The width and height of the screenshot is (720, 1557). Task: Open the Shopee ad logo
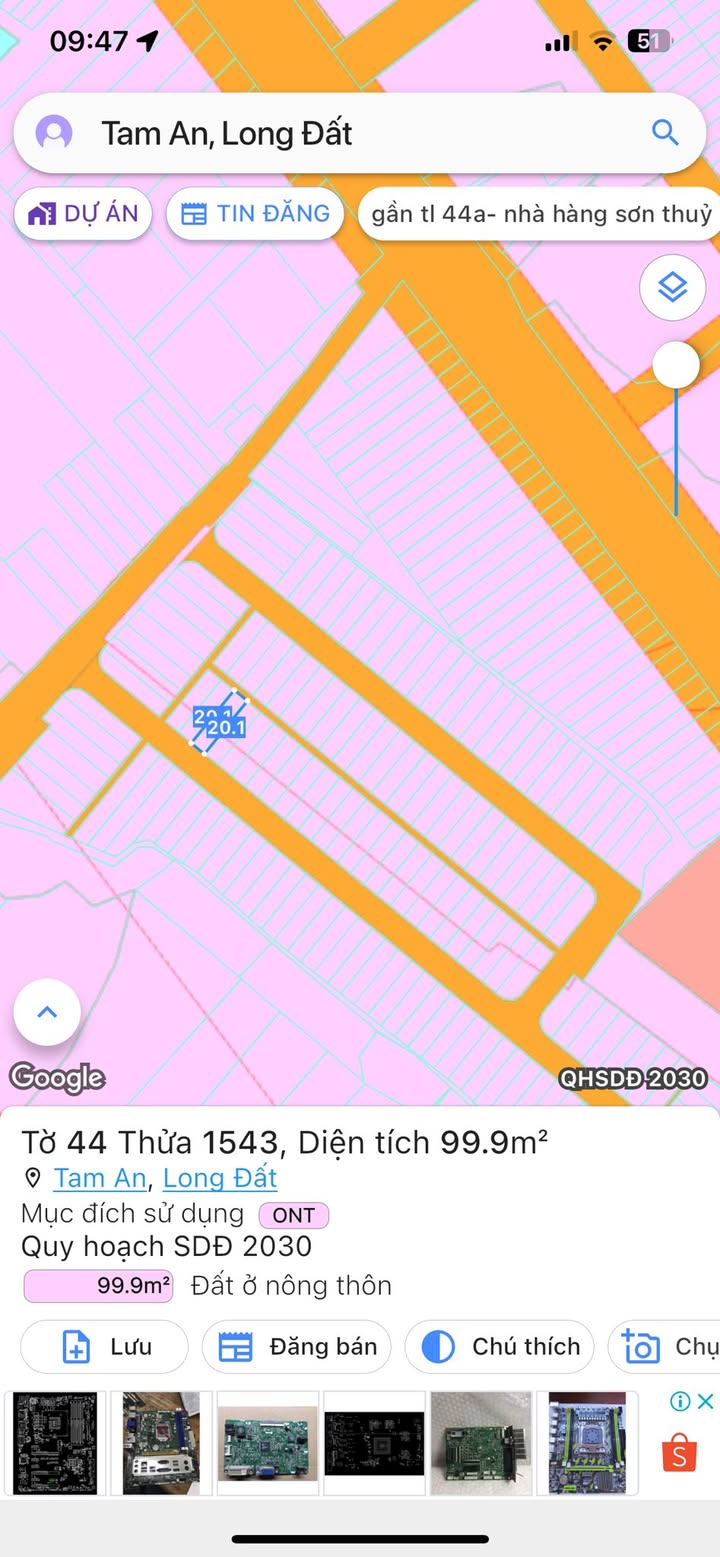point(680,1453)
